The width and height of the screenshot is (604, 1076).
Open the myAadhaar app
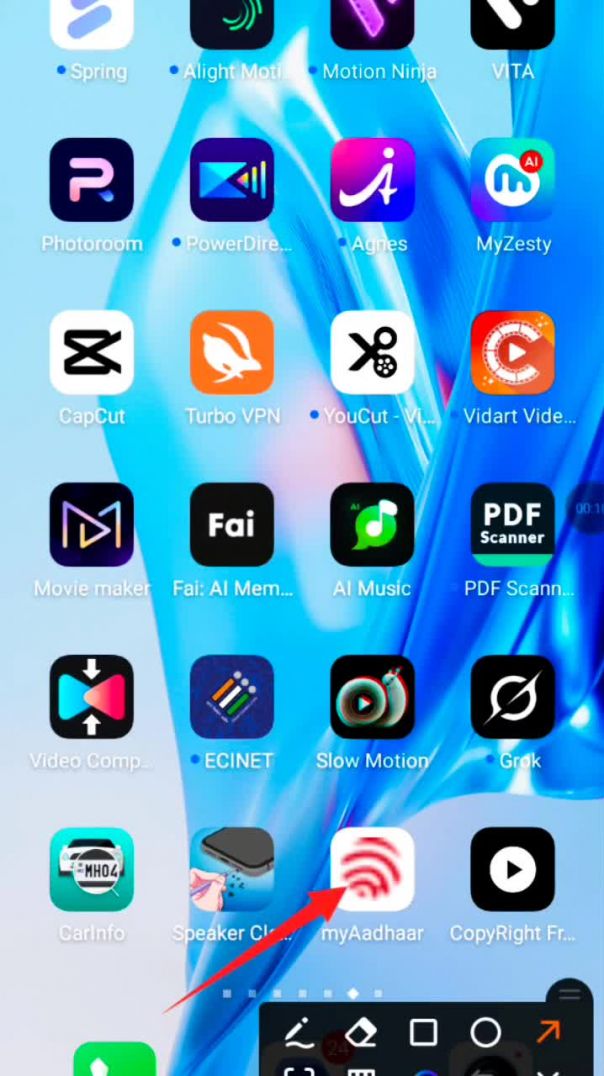click(372, 870)
